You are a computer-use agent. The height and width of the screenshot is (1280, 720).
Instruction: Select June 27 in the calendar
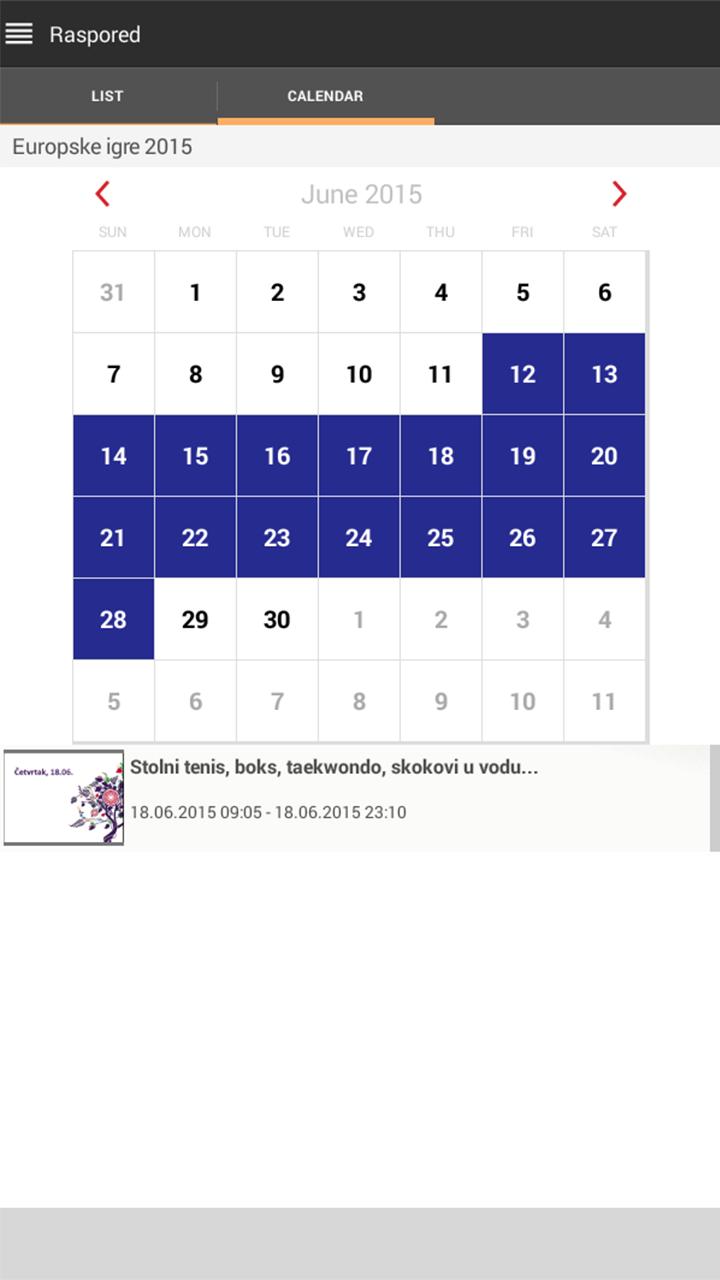point(604,538)
